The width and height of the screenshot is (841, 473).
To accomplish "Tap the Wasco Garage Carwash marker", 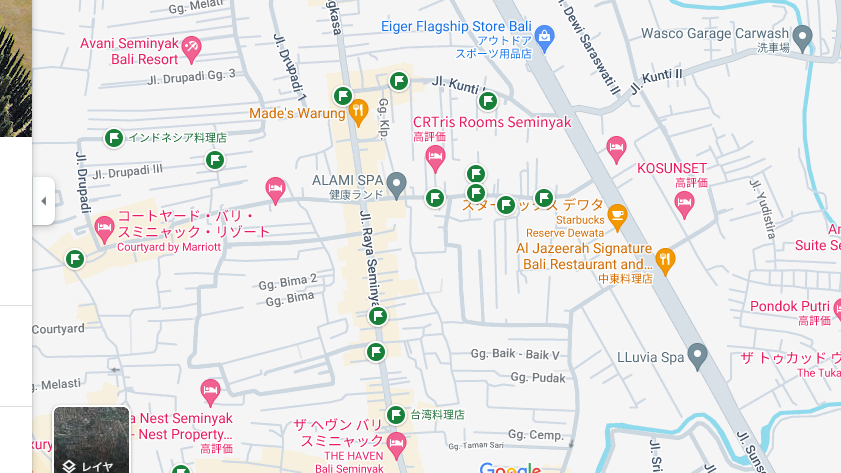I will 801,35.
